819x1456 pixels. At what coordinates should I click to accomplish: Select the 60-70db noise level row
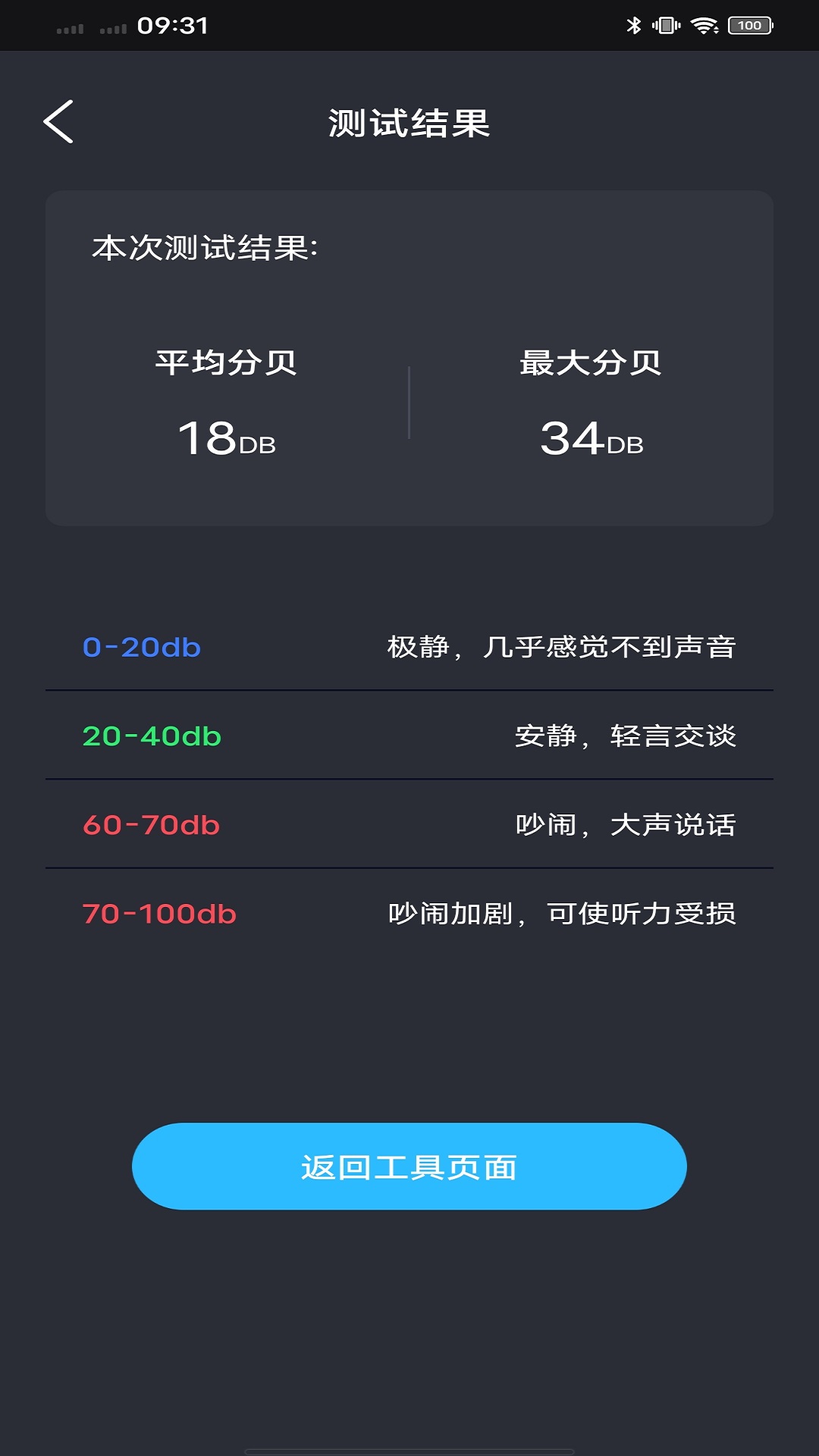click(409, 823)
